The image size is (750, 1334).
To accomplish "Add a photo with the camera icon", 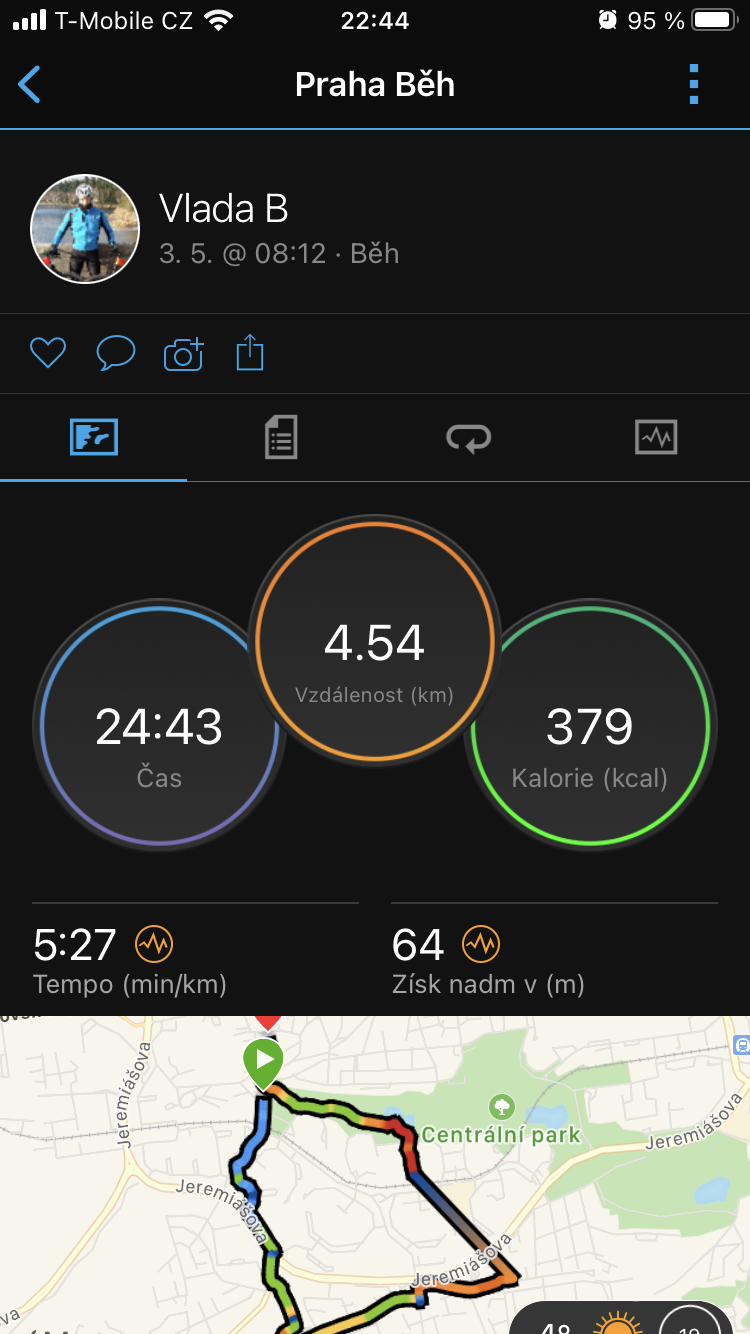I will [x=183, y=353].
